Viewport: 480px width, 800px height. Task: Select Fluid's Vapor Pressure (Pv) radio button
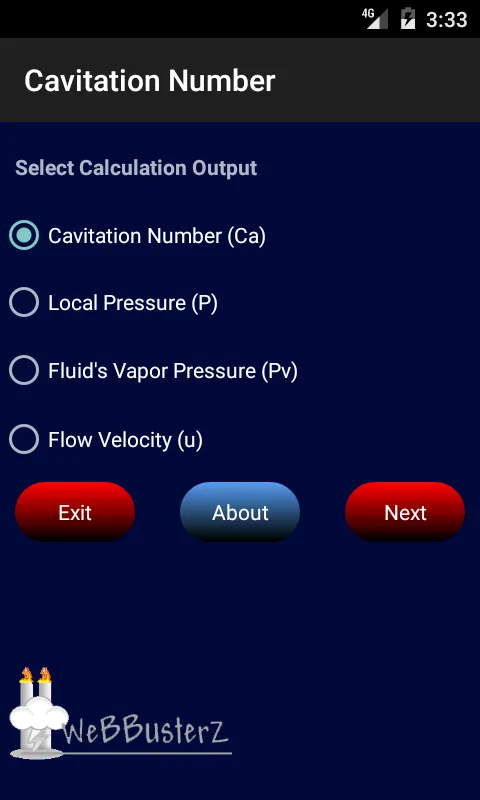point(154,371)
